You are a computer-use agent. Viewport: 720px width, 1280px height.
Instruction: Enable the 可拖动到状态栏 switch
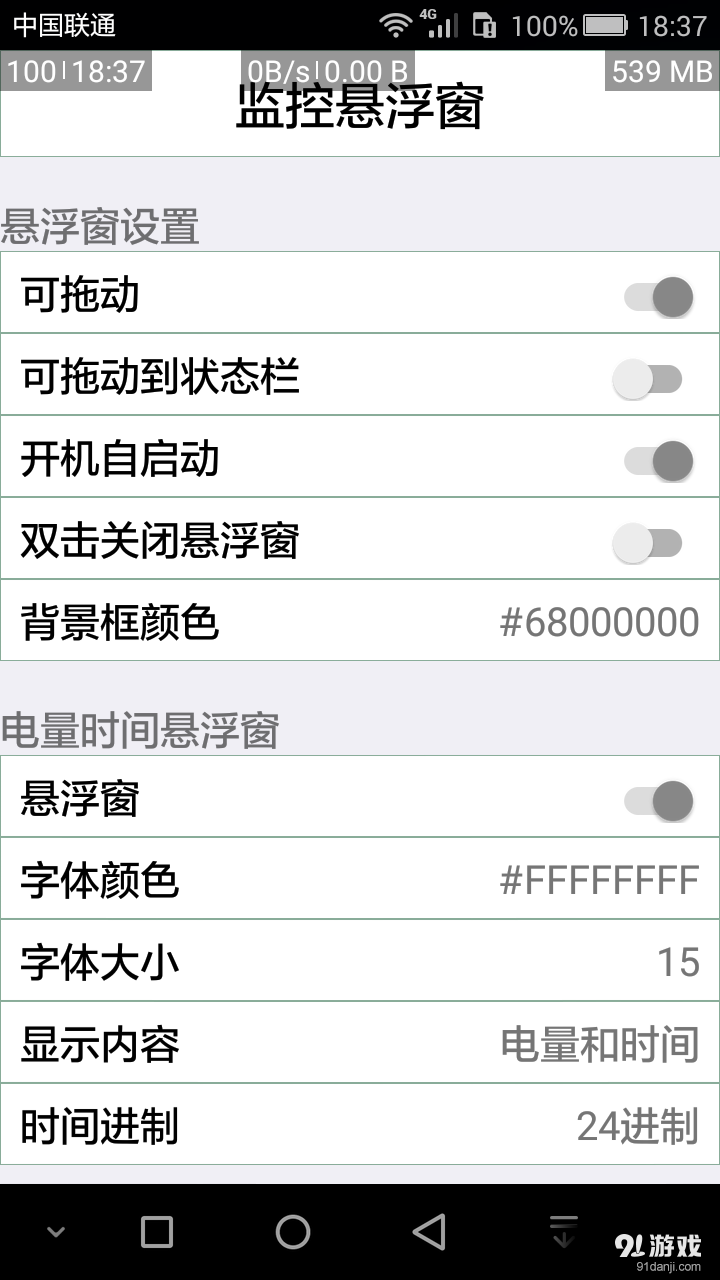point(655,376)
